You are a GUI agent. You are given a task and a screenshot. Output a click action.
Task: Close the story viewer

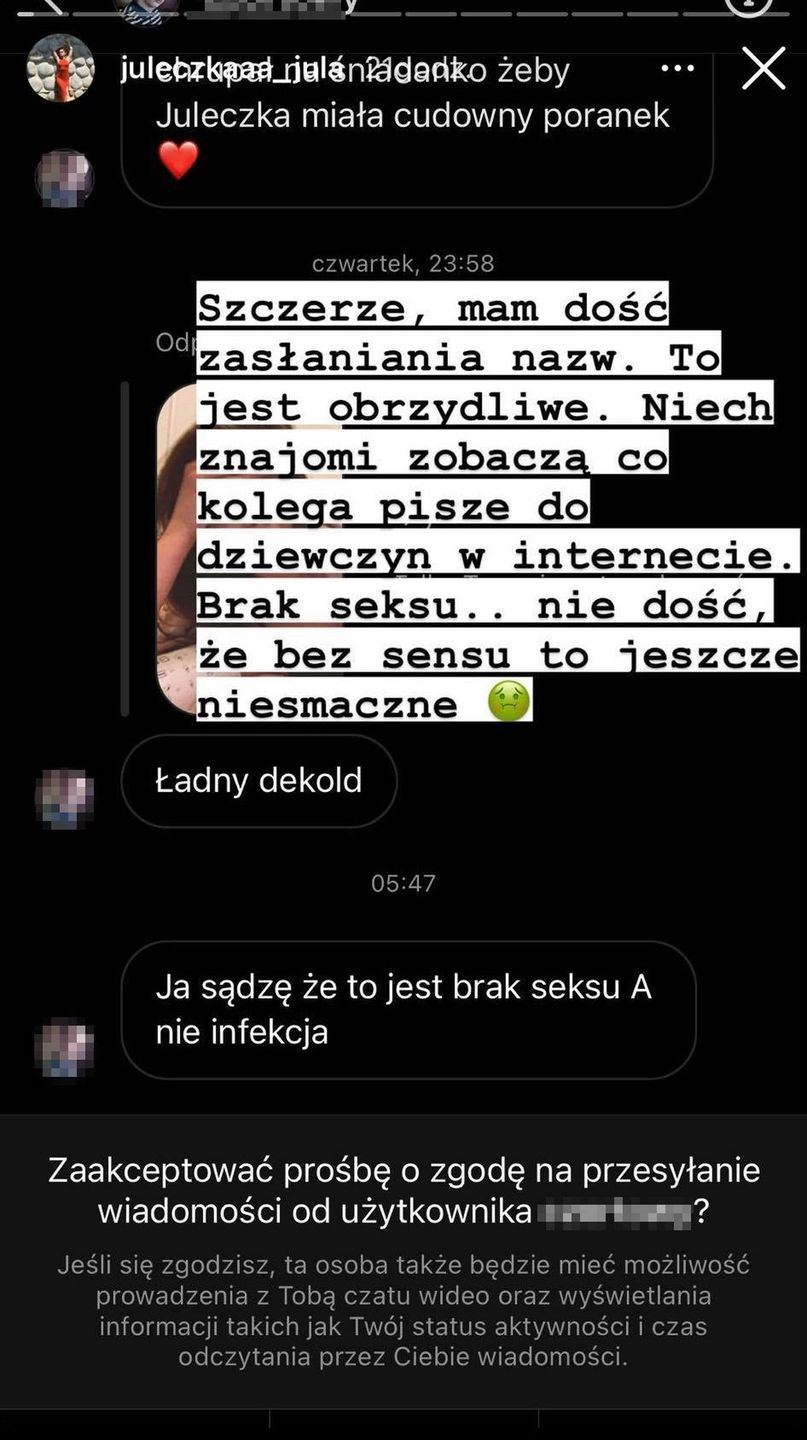pos(763,69)
